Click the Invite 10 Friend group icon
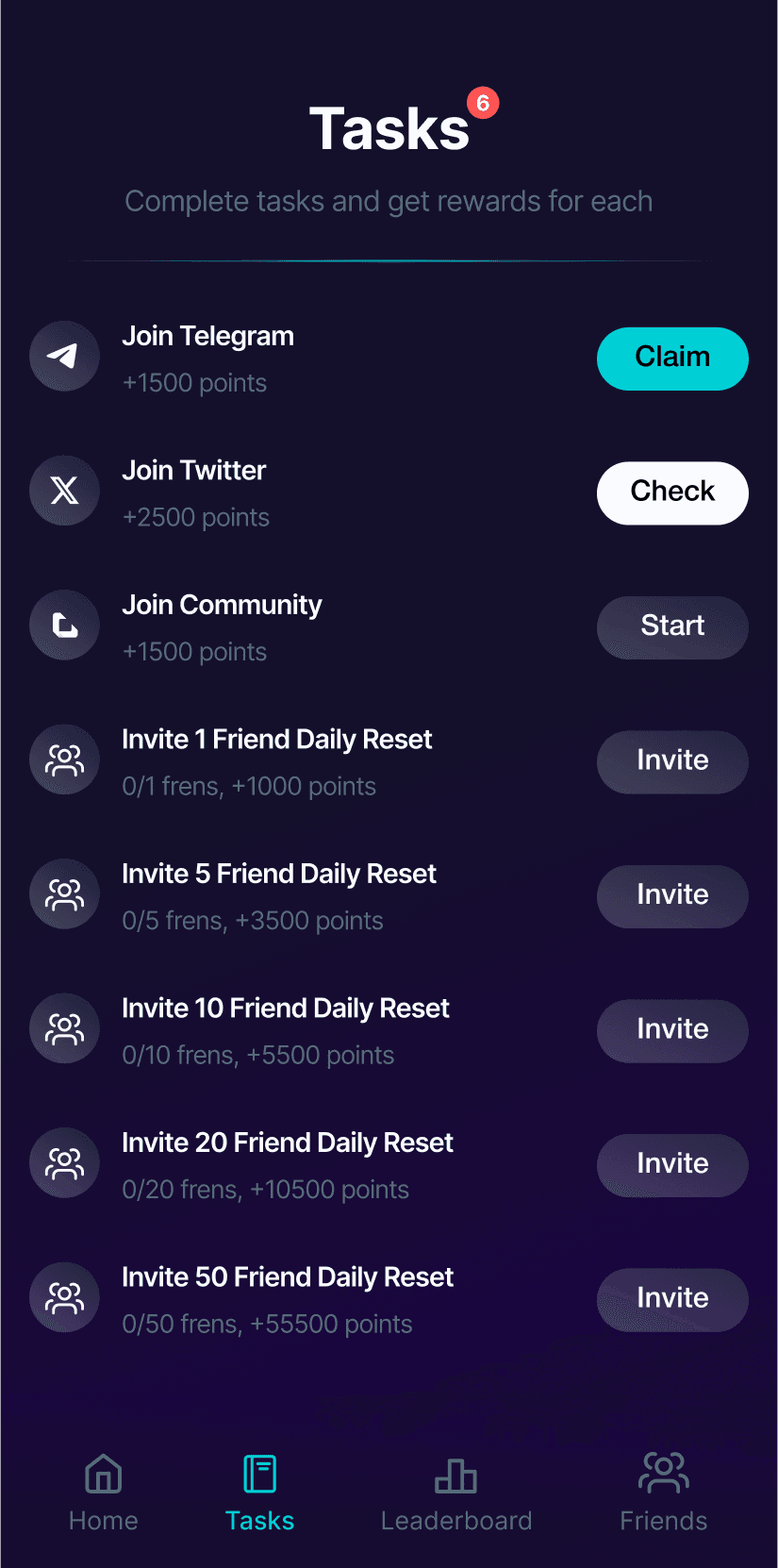Screen dimensions: 778x1568 pos(64,1028)
